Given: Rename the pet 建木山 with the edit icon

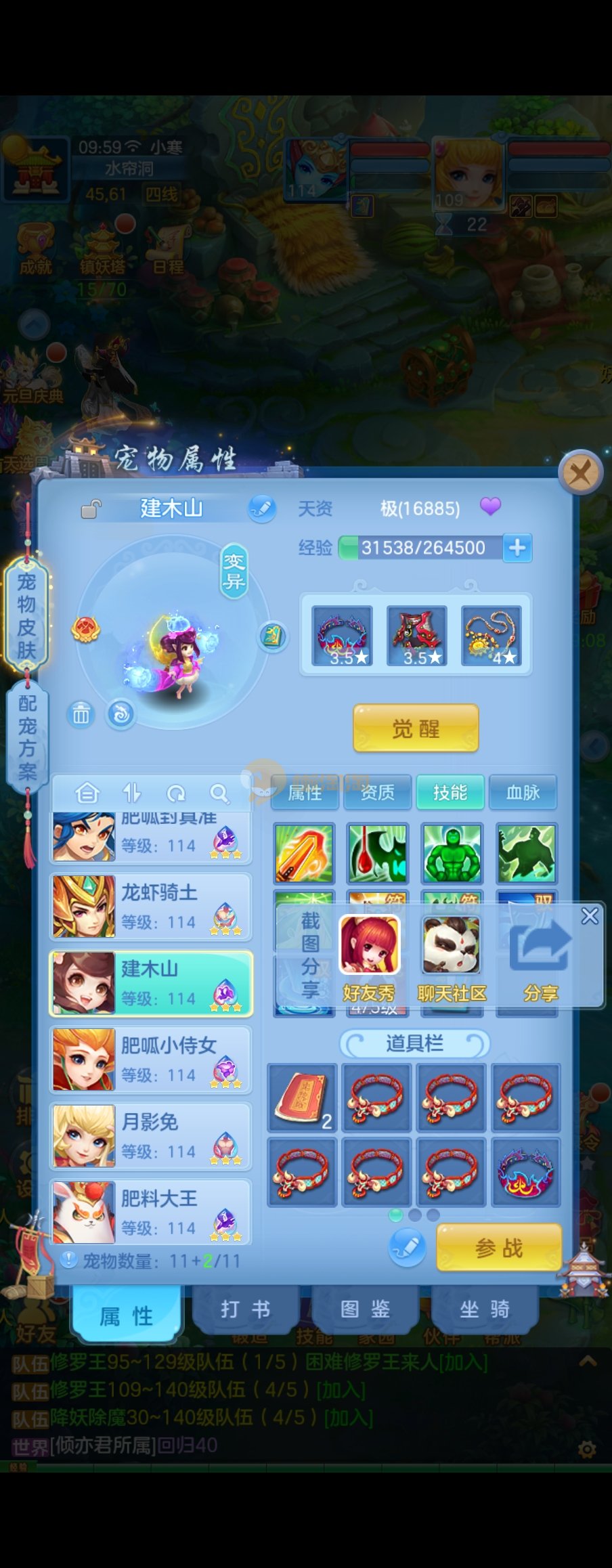Looking at the screenshot, I should [262, 508].
